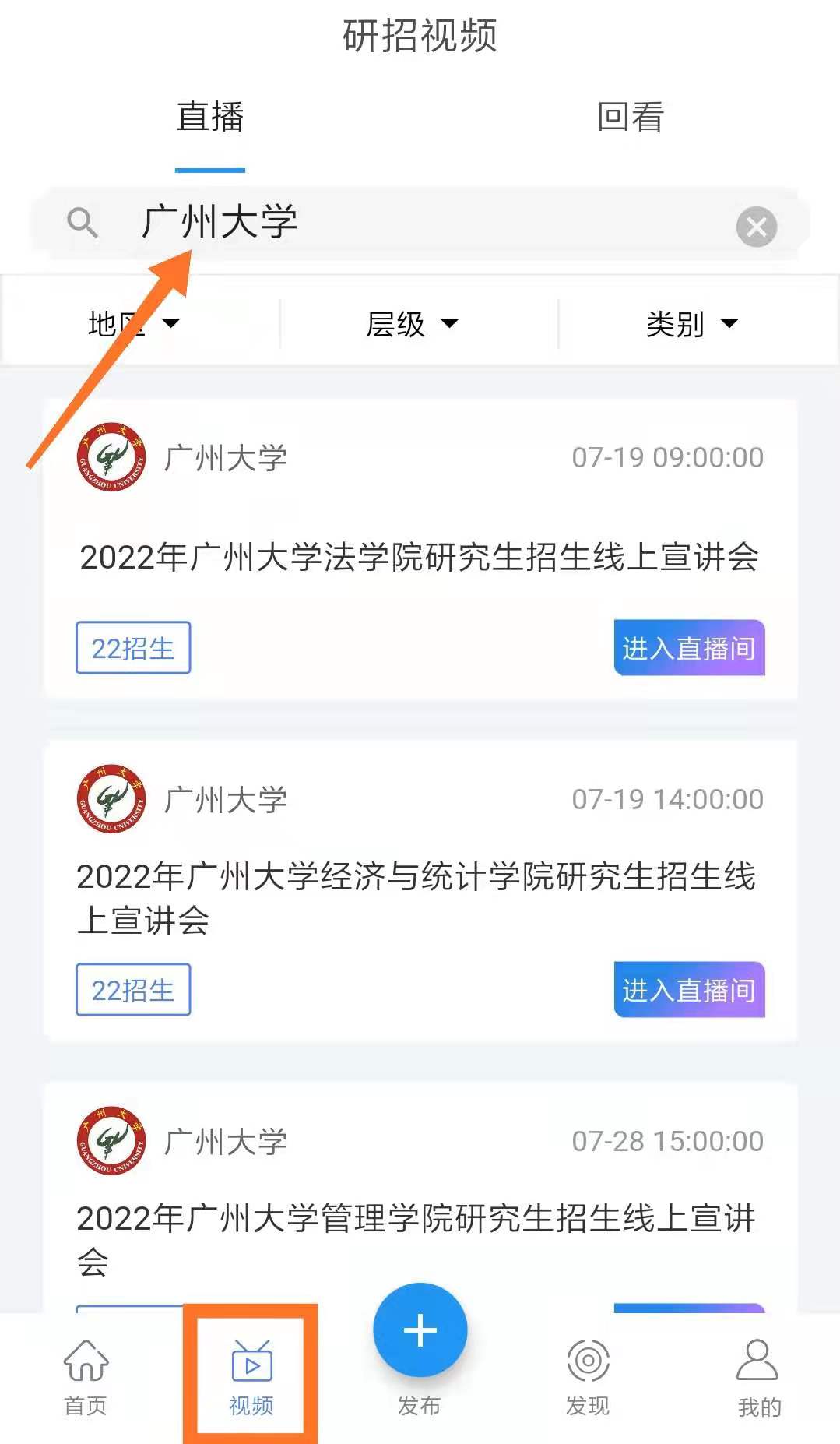
Task: Clear the search text with the X icon
Action: point(756,227)
